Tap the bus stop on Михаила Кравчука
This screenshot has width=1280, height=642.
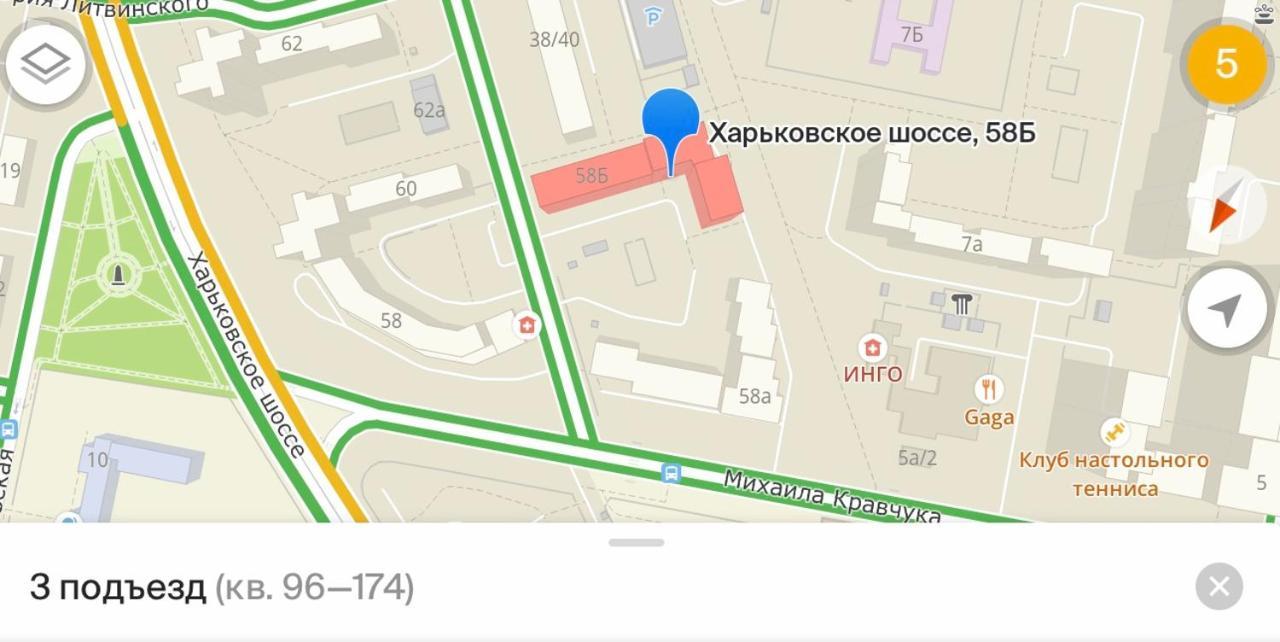click(x=672, y=472)
